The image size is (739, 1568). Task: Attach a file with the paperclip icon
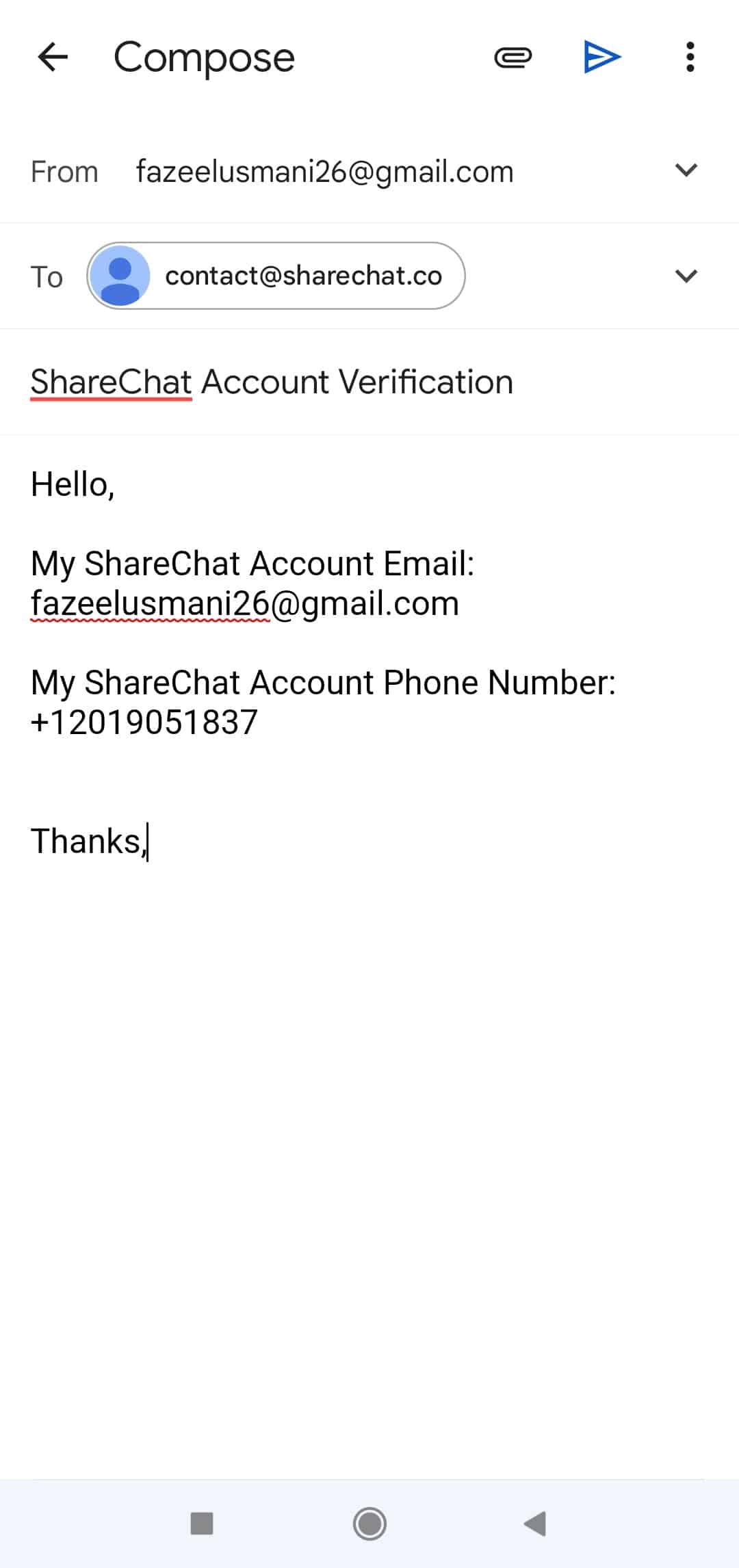pos(513,57)
